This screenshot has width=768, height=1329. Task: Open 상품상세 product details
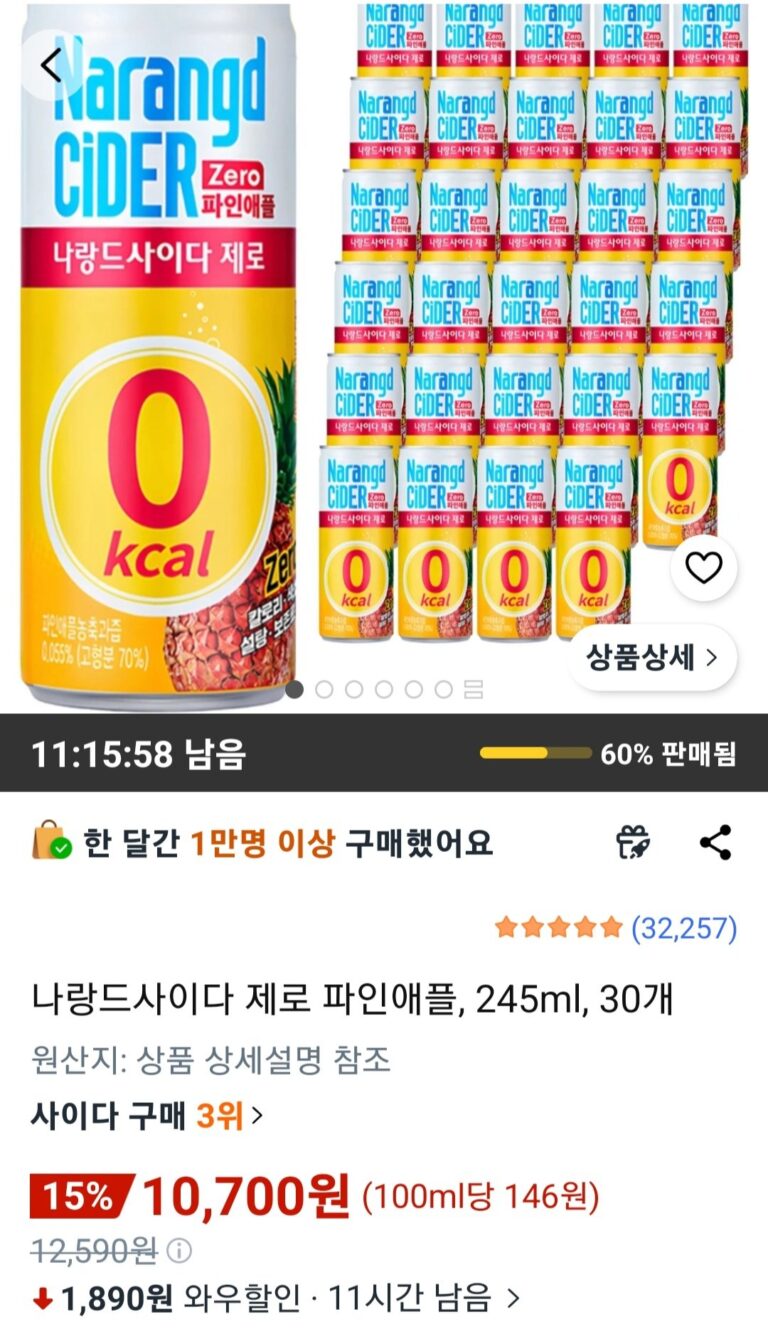coord(652,657)
